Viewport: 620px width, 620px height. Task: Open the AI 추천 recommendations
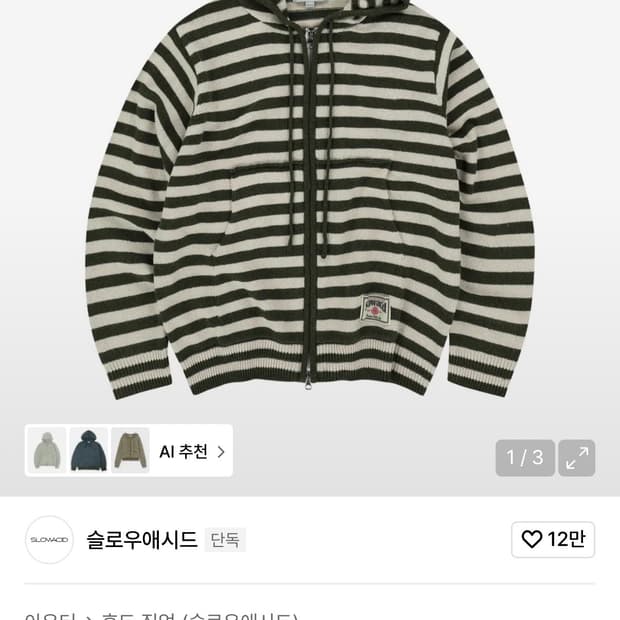(x=192, y=451)
